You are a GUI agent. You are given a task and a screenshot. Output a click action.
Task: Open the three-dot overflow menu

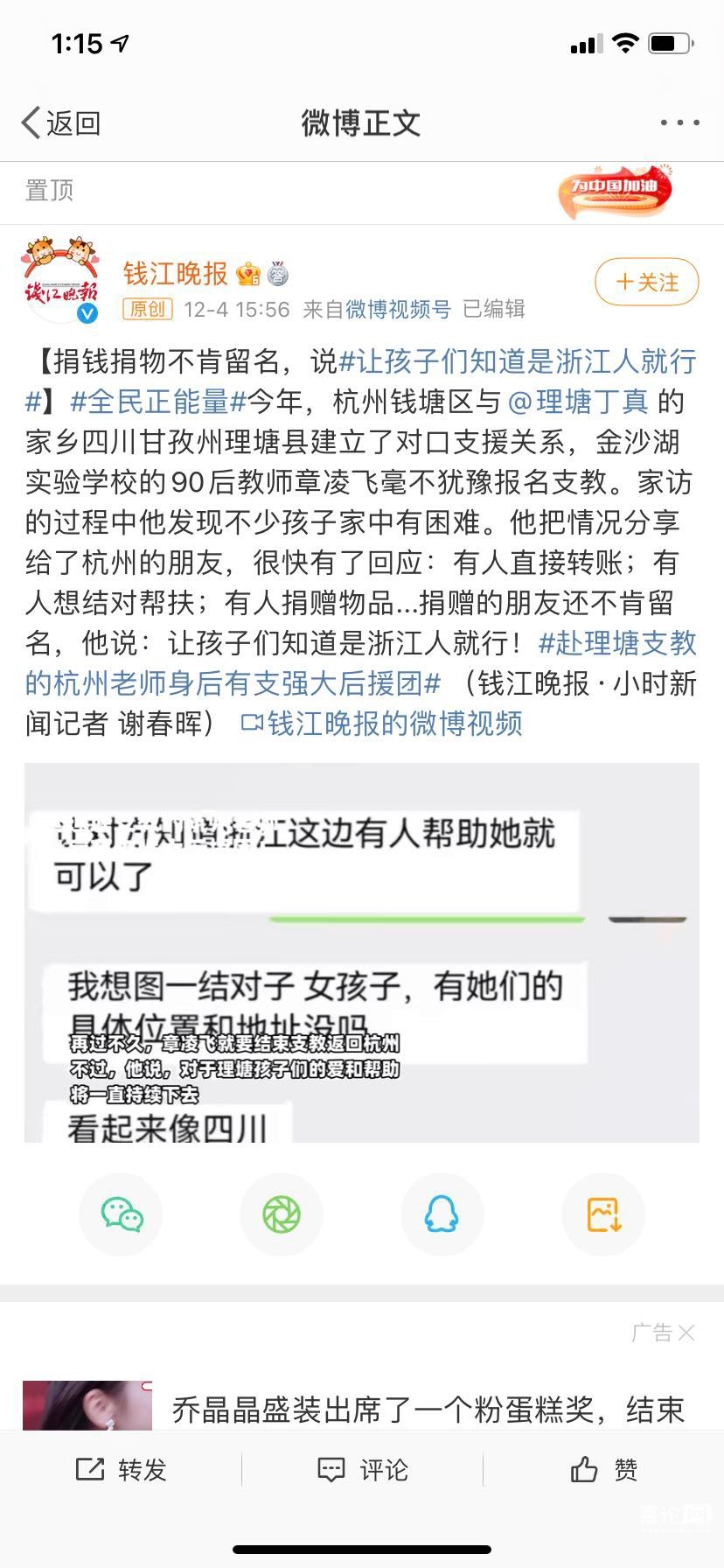point(679,123)
